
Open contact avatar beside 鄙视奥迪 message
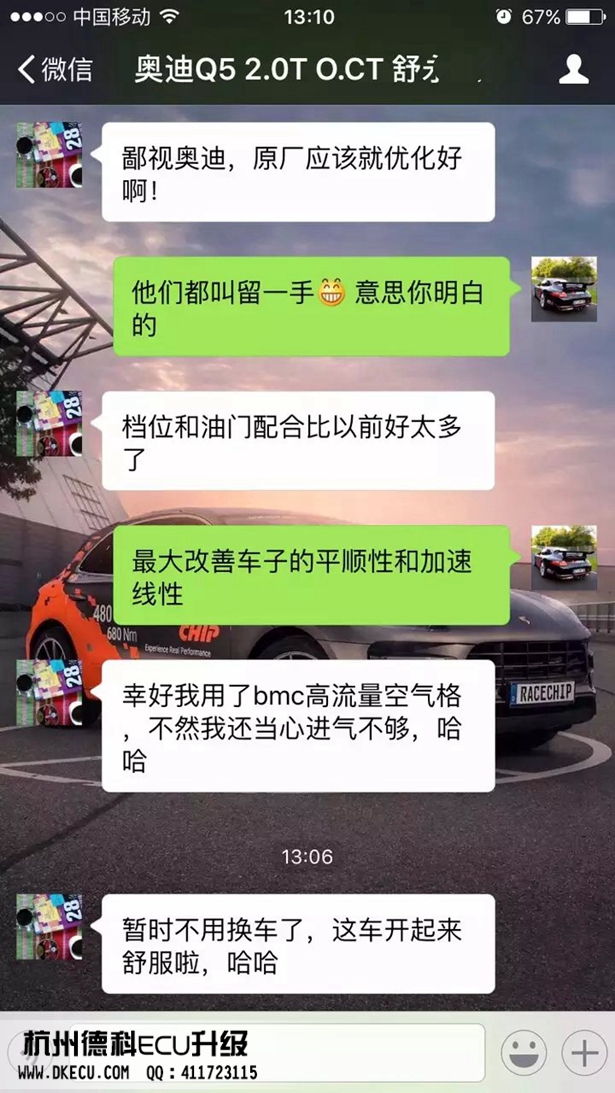49,156
